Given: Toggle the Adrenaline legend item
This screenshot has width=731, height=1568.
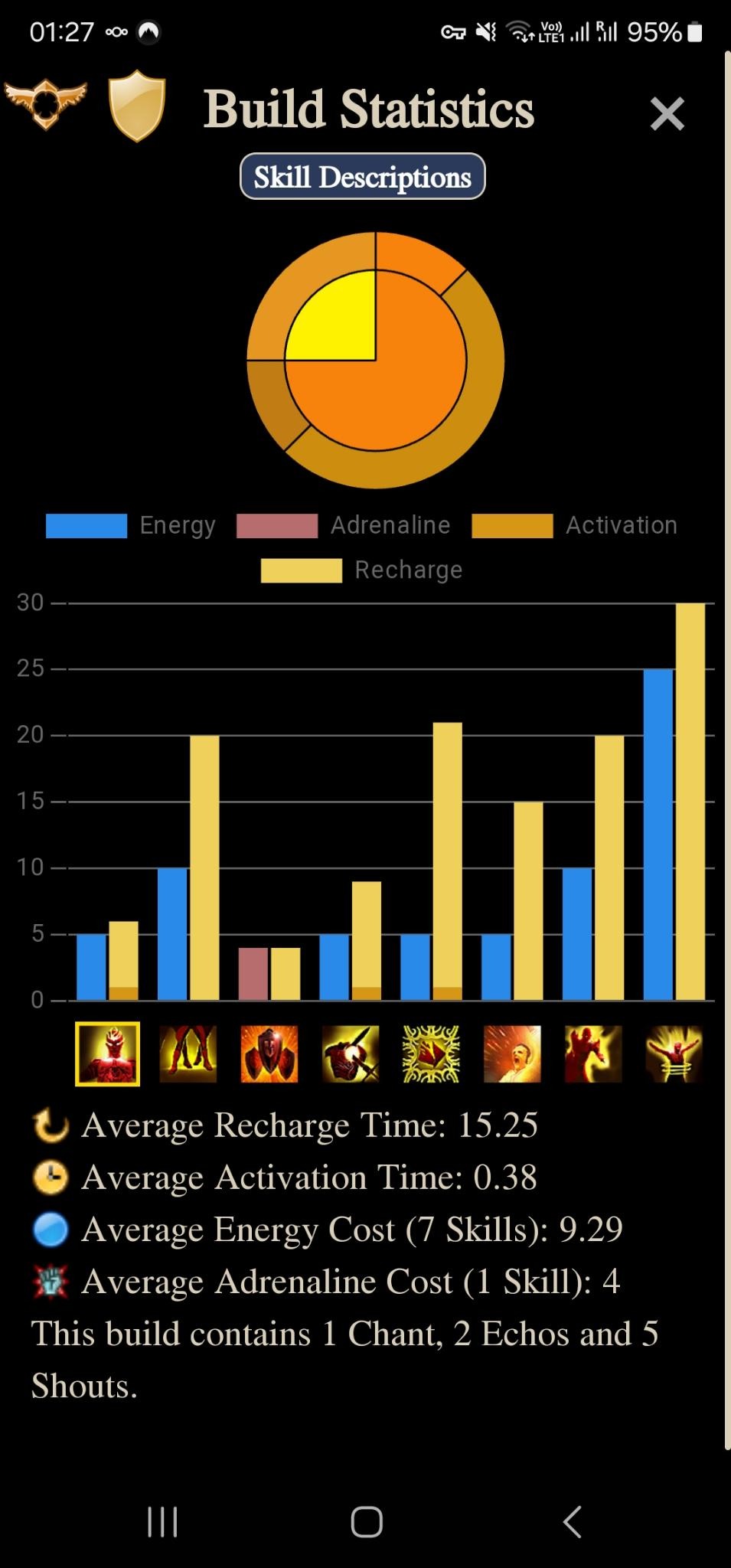Looking at the screenshot, I should tap(343, 525).
